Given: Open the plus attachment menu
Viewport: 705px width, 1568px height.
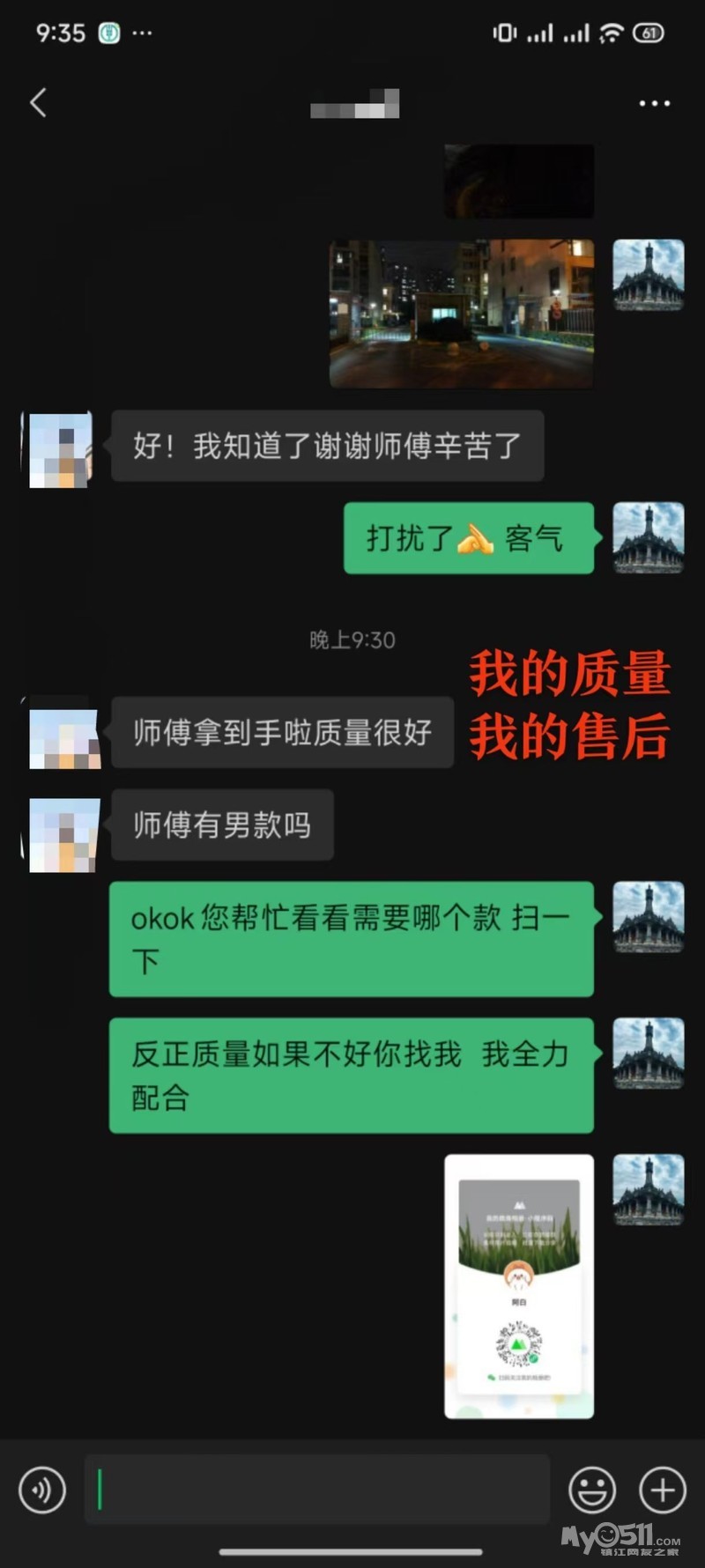Looking at the screenshot, I should (x=663, y=1490).
